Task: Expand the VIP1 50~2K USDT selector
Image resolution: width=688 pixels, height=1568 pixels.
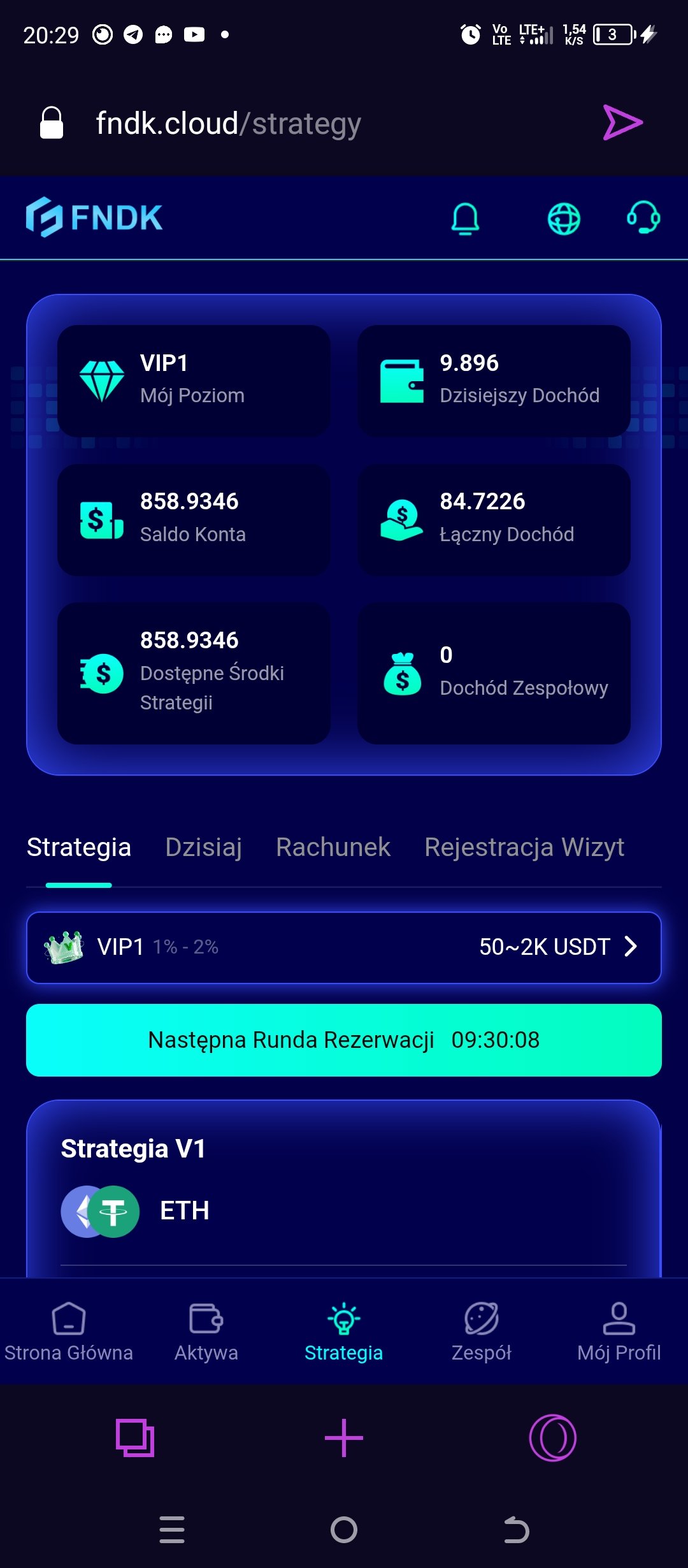Action: point(344,947)
